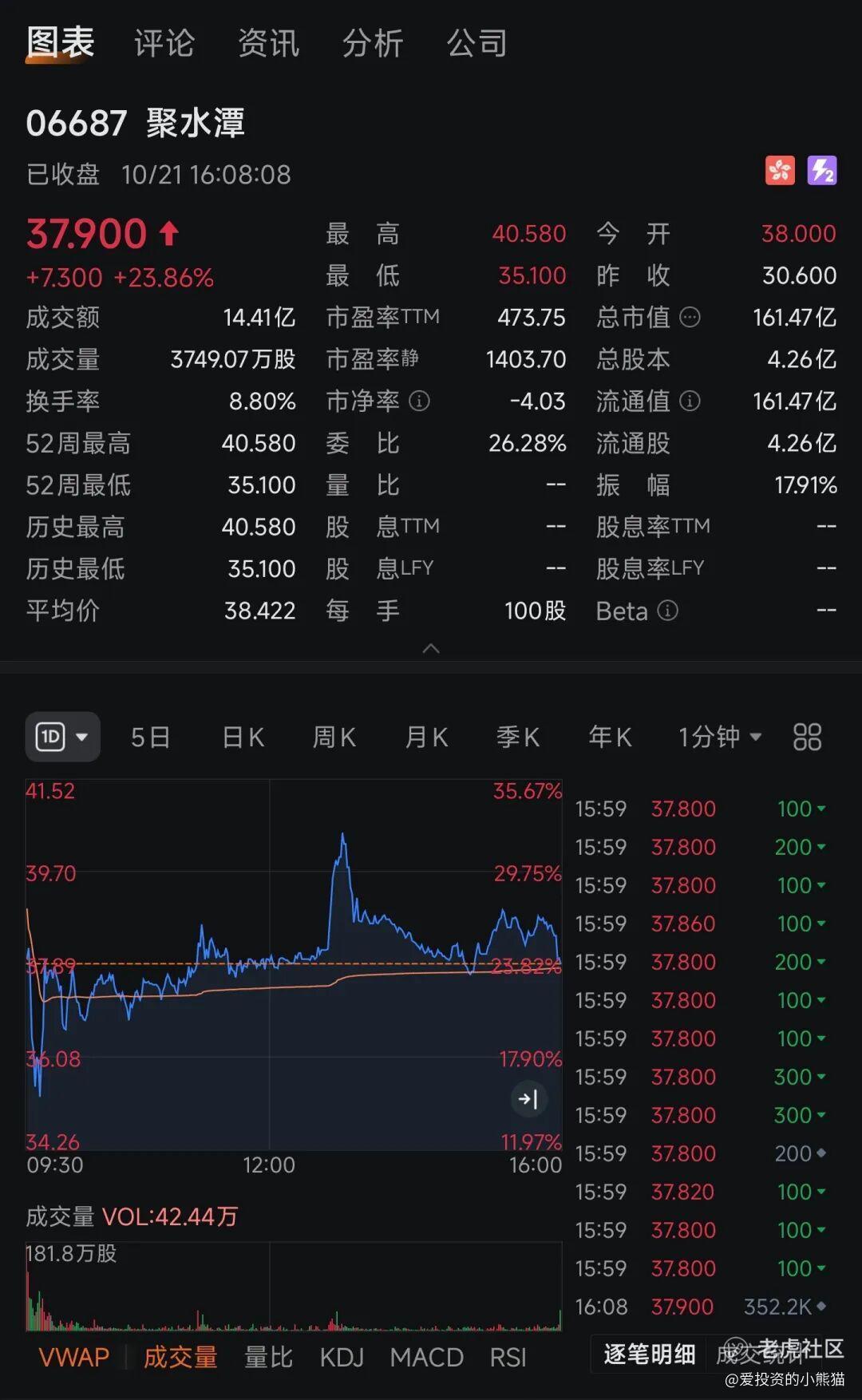Image resolution: width=862 pixels, height=1400 pixels.
Task: View the 月K chart
Action: tap(426, 737)
